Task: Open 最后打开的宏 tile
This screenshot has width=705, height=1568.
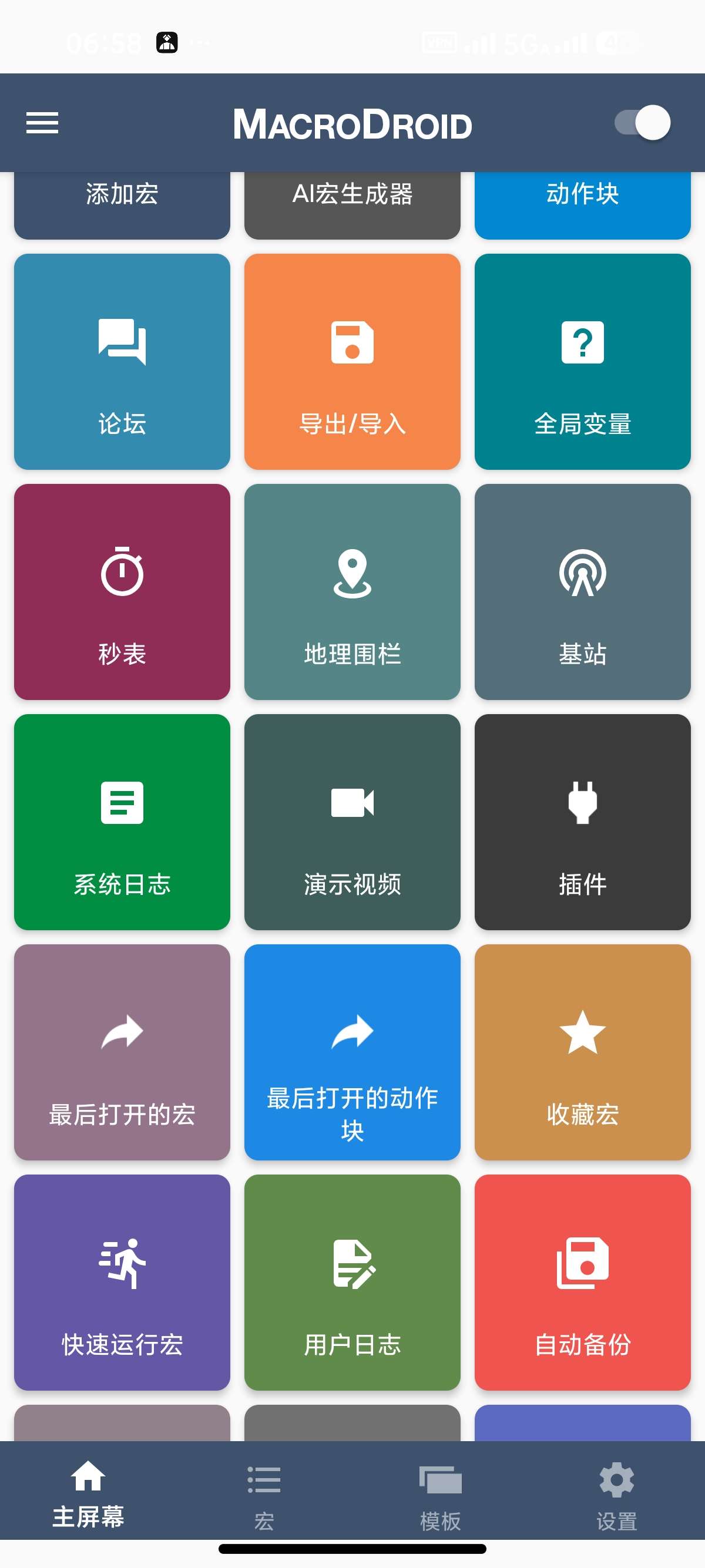Action: [122, 1052]
